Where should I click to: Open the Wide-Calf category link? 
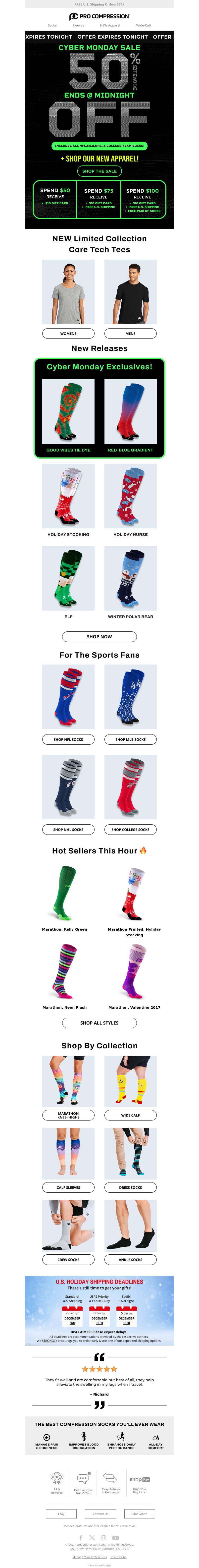point(144,26)
